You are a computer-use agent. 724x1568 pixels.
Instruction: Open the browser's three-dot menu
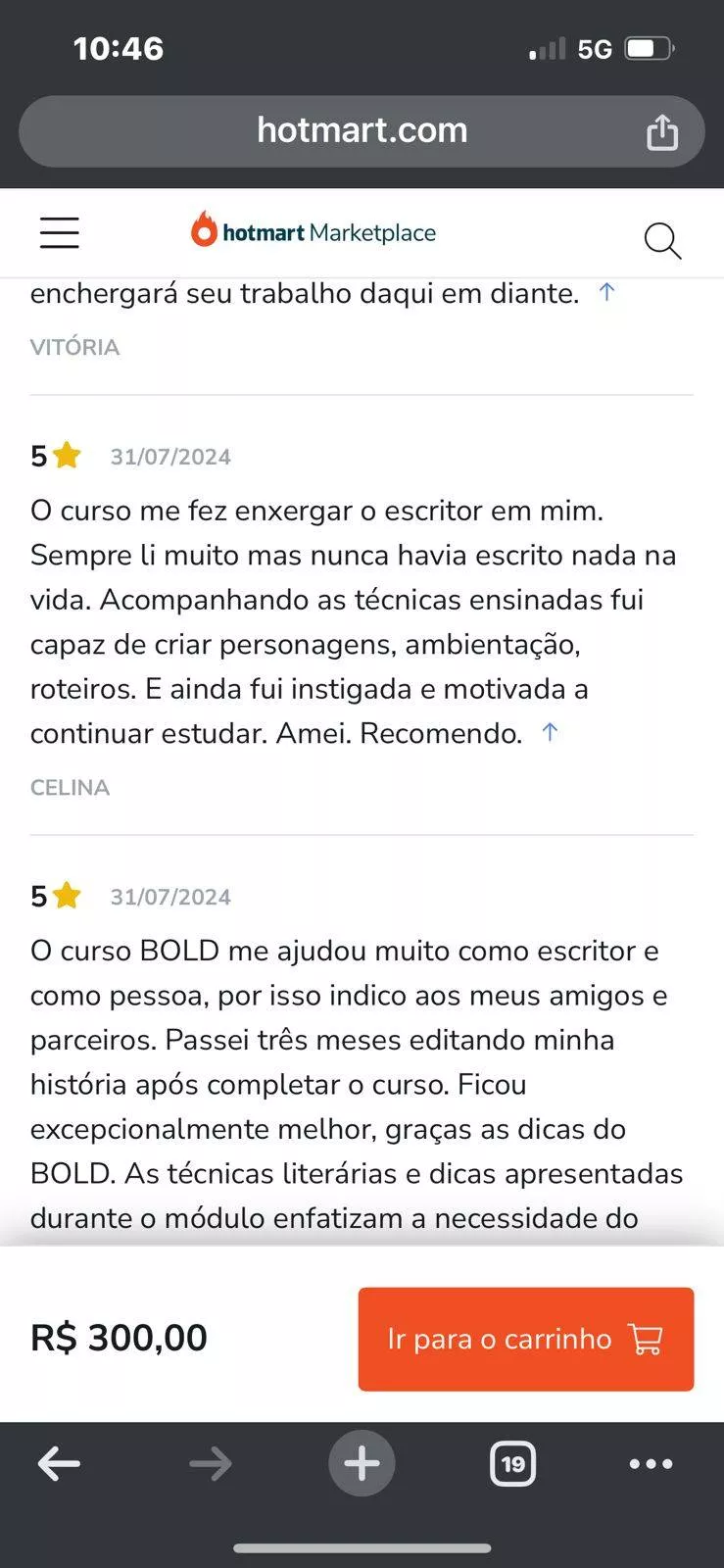pyautogui.click(x=651, y=1464)
